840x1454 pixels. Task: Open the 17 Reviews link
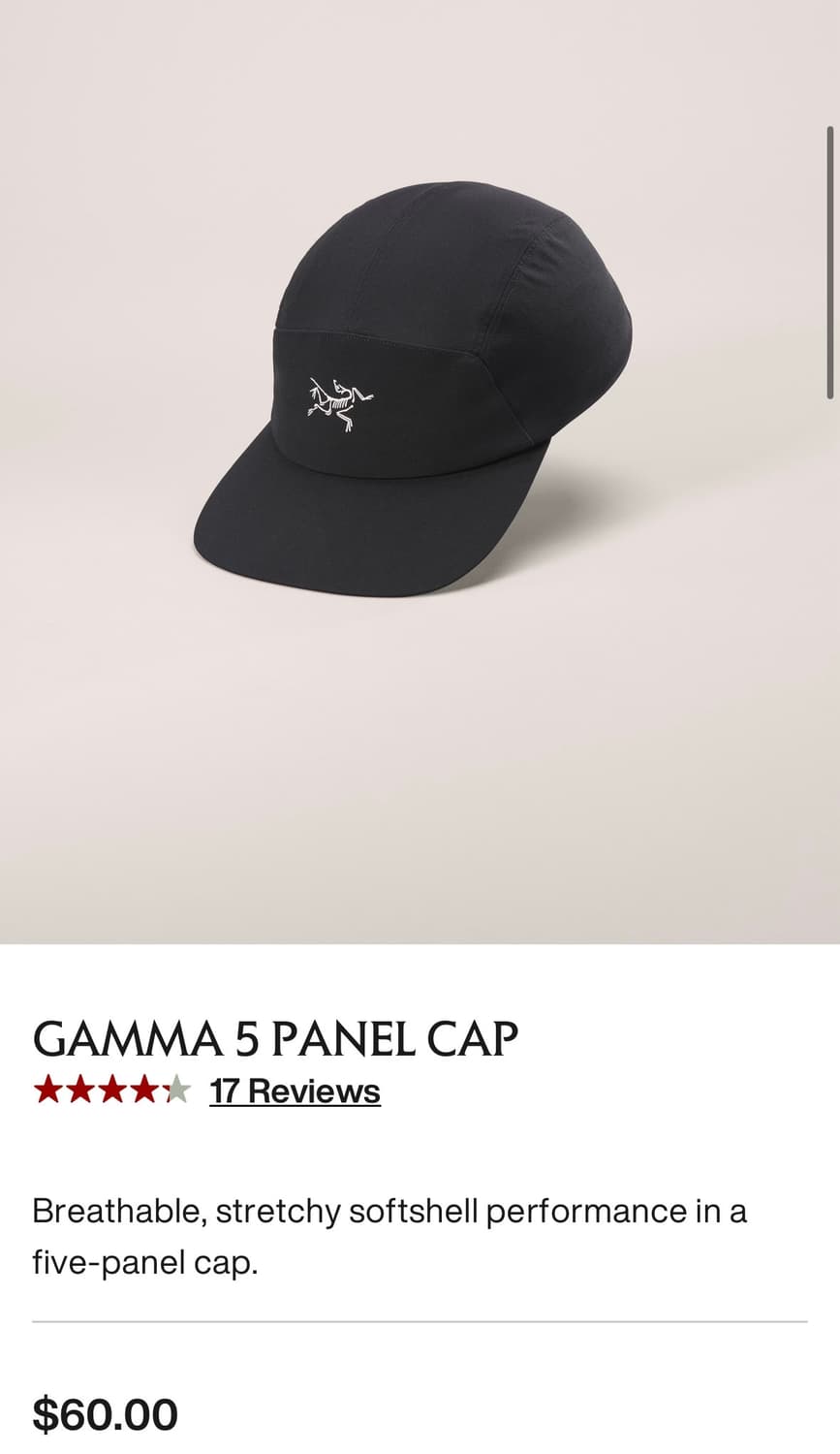[295, 1091]
